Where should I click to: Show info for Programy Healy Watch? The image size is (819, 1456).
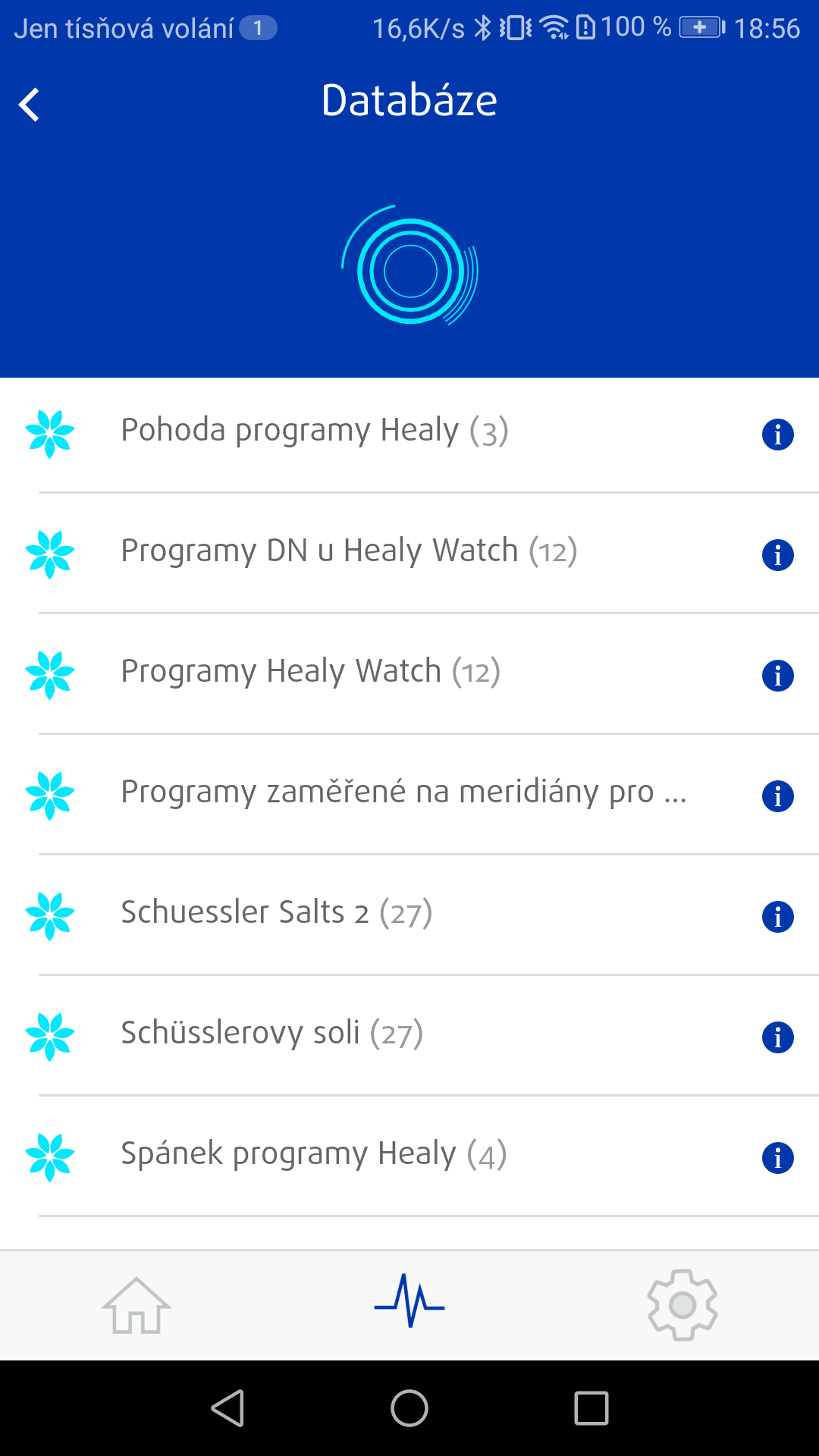[777, 676]
